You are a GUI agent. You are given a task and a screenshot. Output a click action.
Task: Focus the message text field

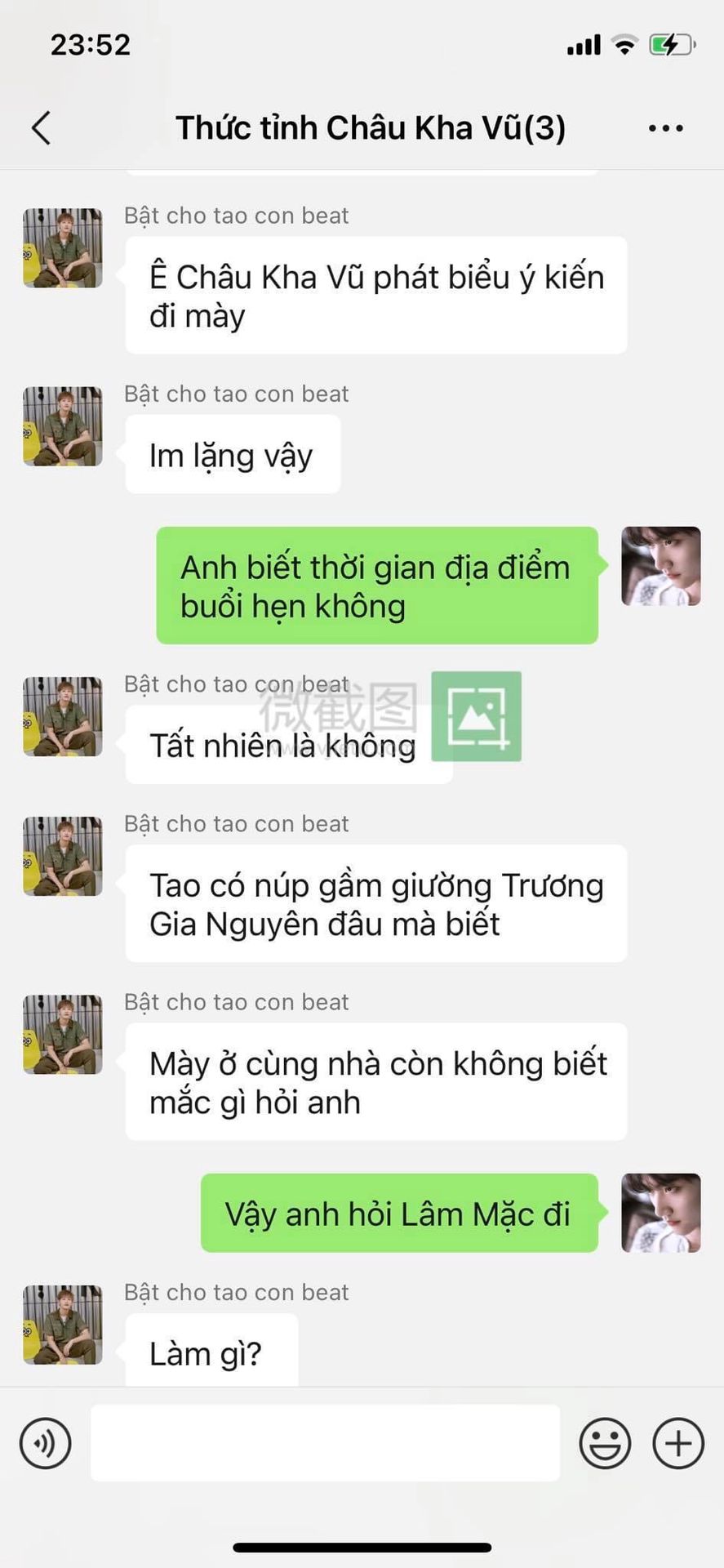(325, 1443)
